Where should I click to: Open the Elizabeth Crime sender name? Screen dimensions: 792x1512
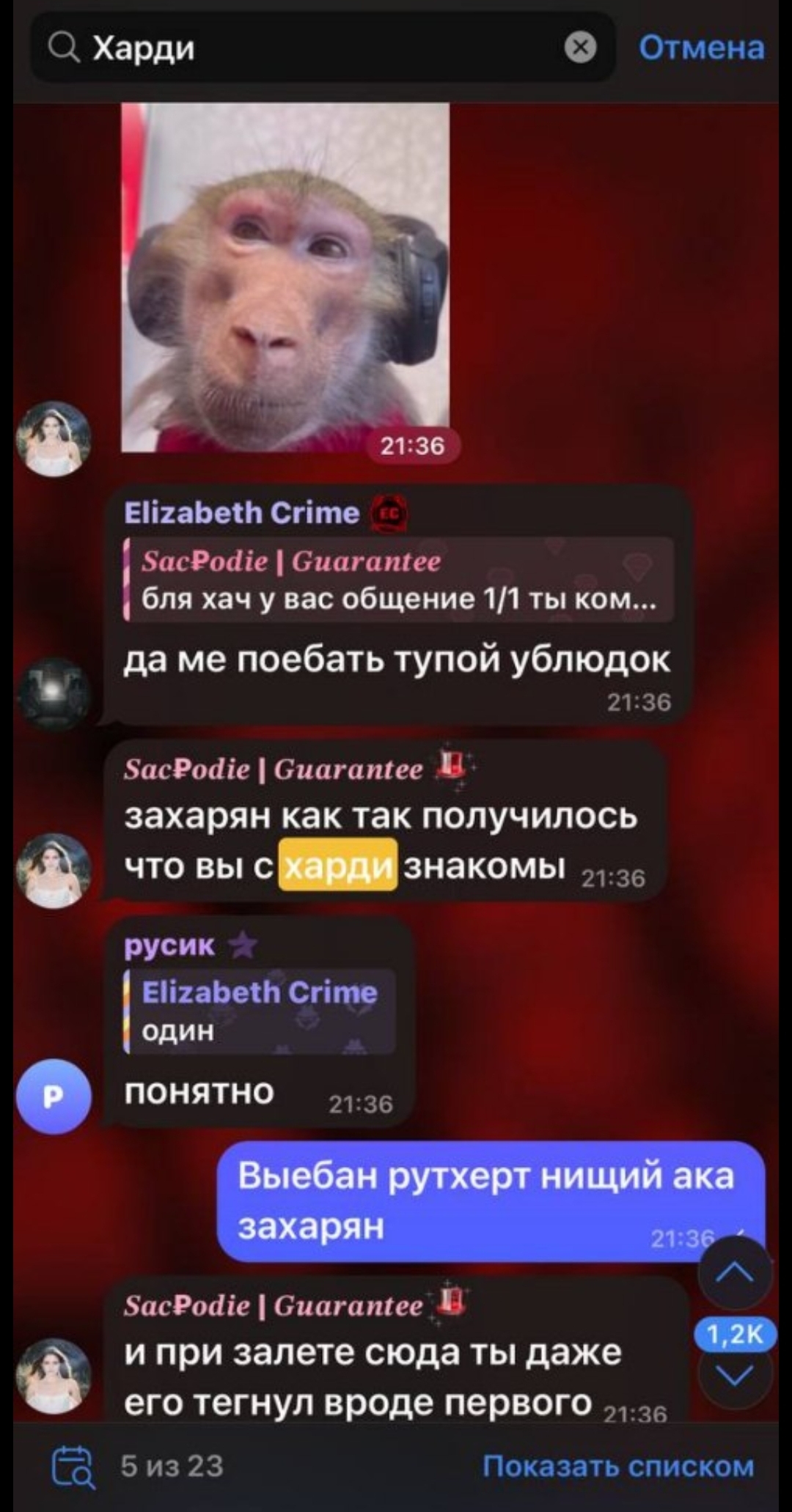pos(242,512)
